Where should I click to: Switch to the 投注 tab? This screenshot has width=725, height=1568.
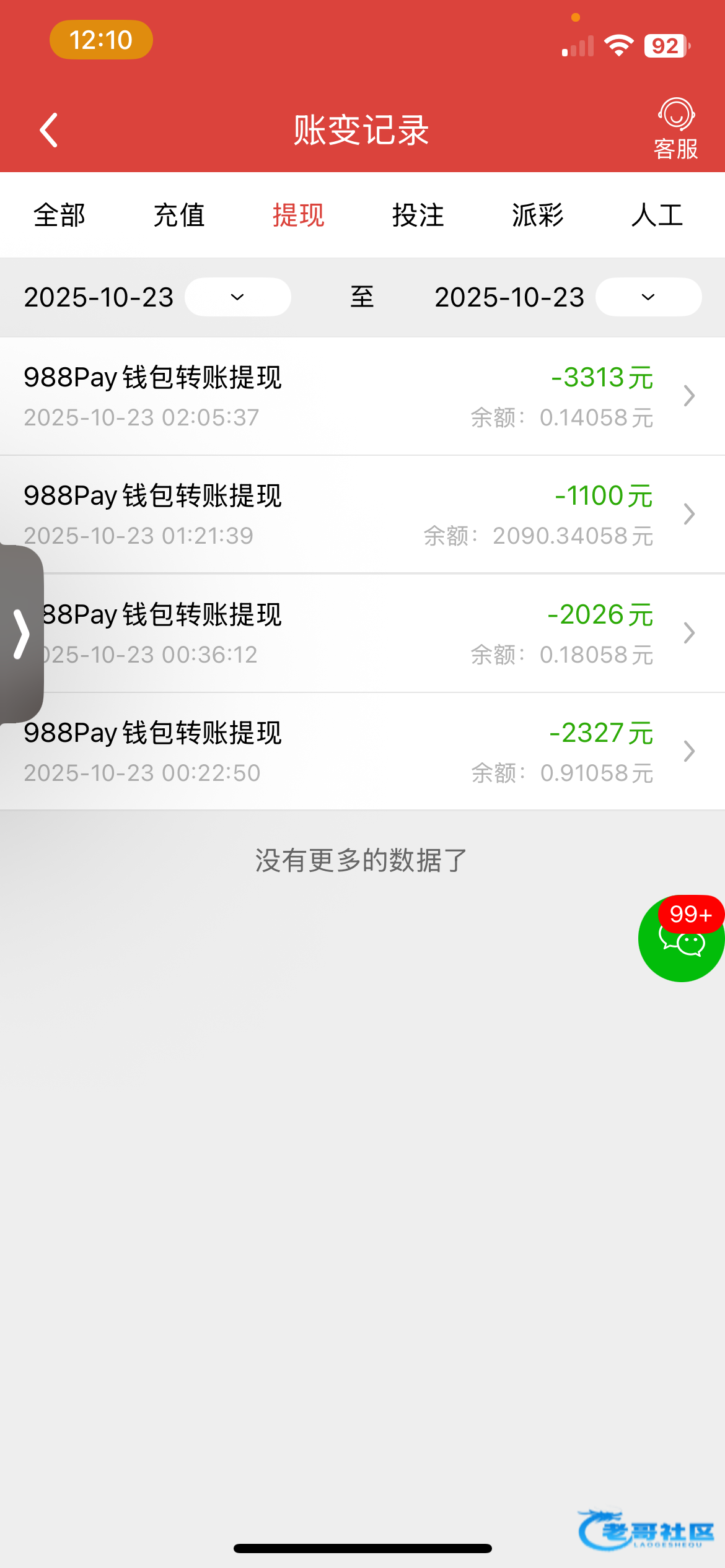pos(418,216)
